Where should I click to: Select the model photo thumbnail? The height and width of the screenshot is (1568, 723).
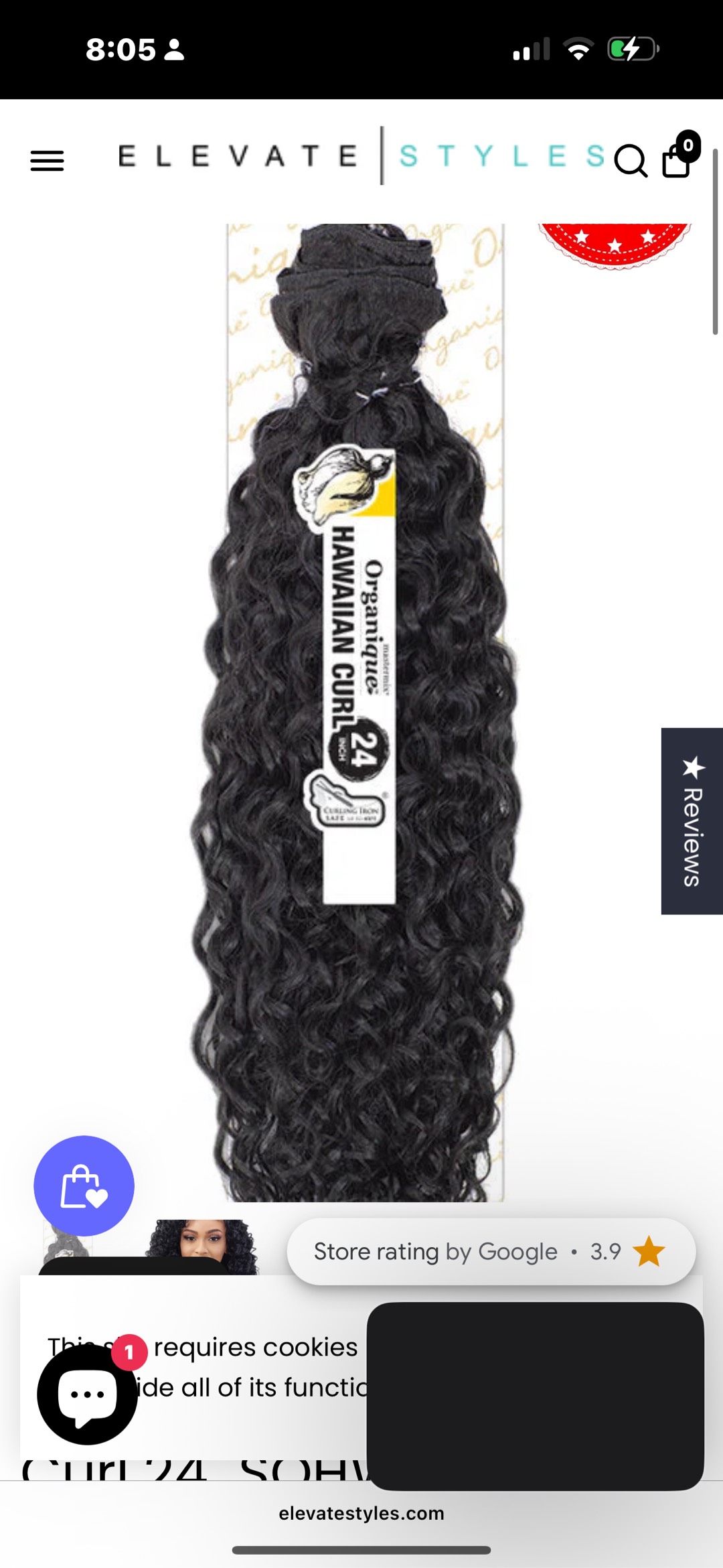coord(202,1246)
